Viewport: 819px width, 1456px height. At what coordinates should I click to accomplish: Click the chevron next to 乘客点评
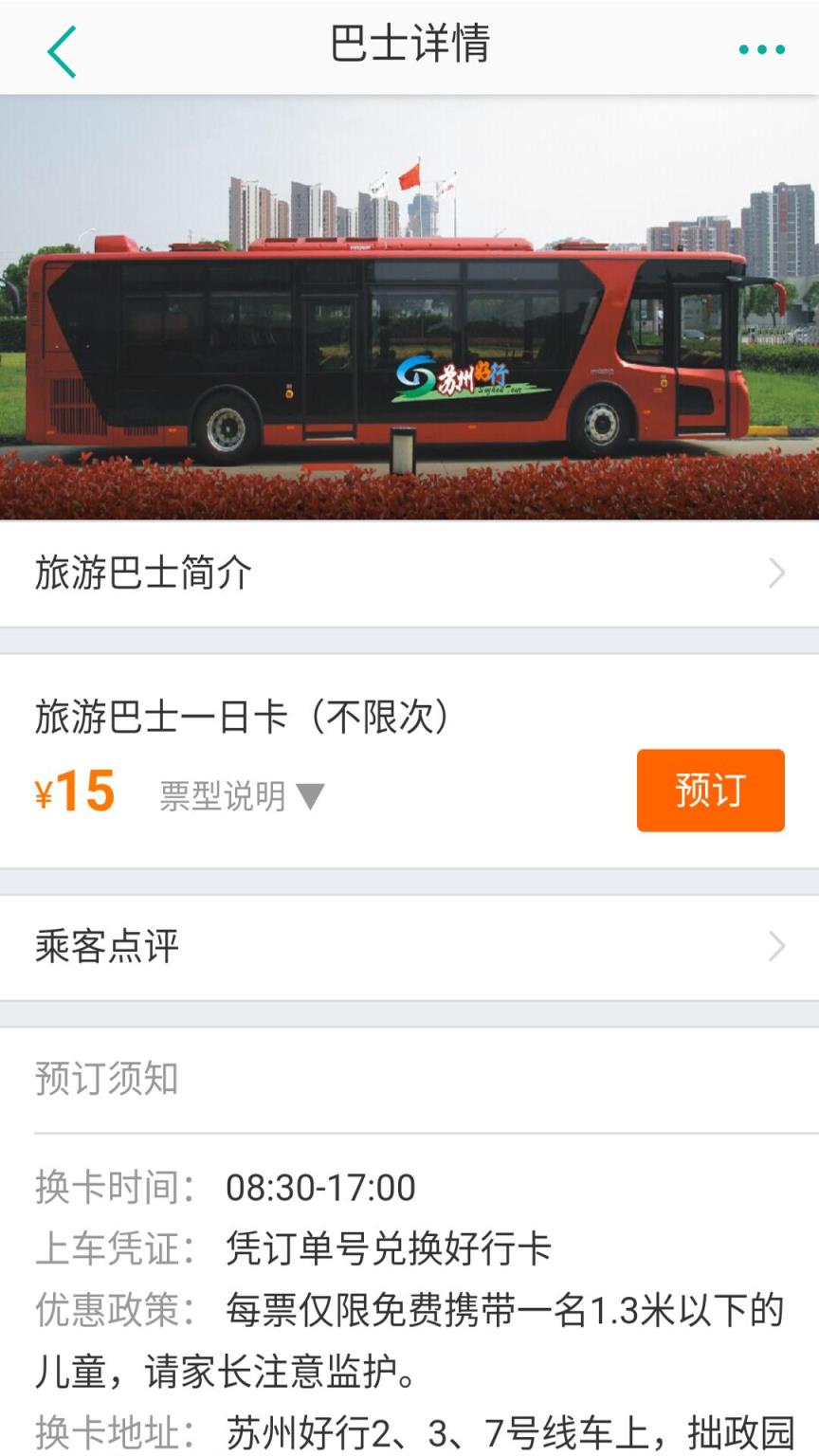point(777,946)
